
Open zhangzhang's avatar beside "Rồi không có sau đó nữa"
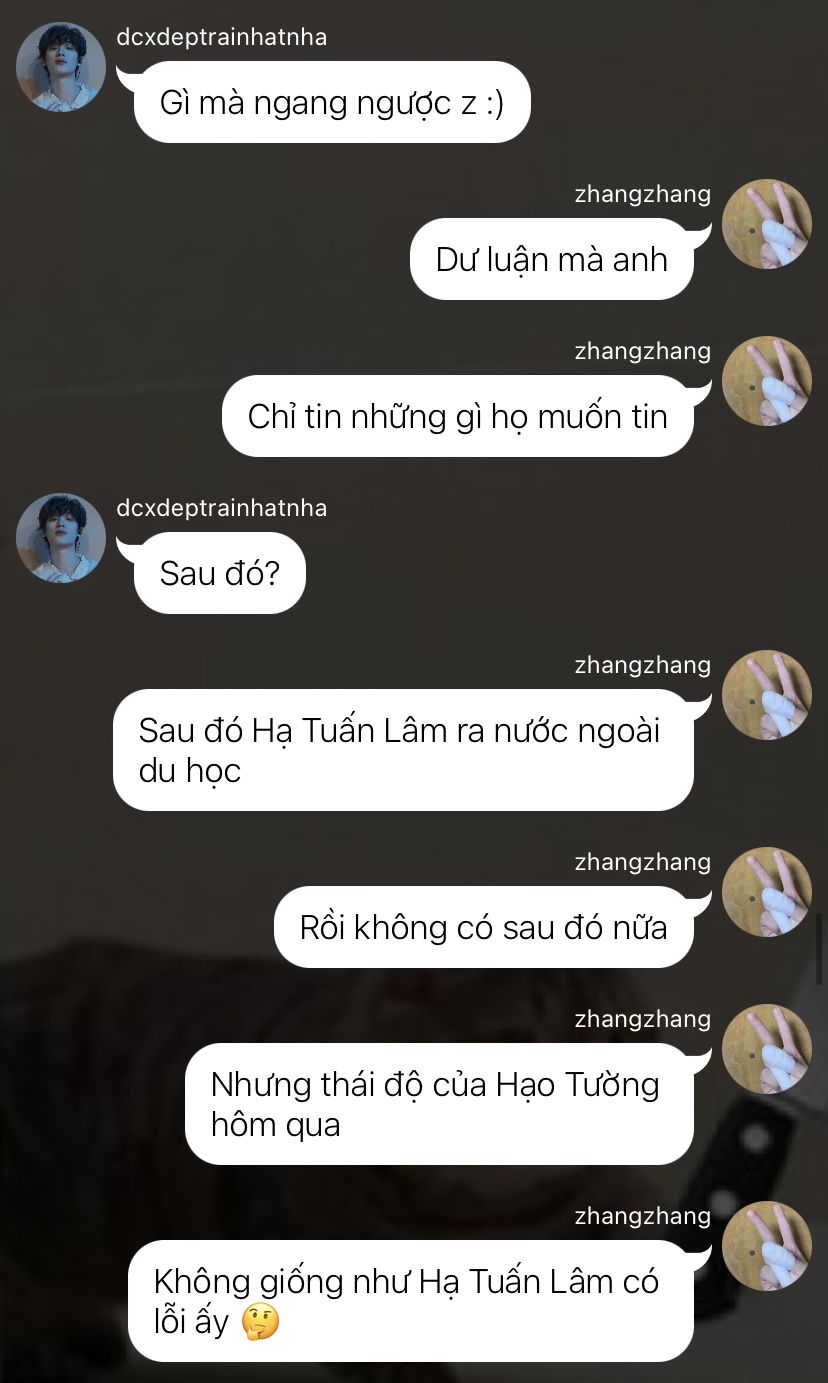[767, 892]
